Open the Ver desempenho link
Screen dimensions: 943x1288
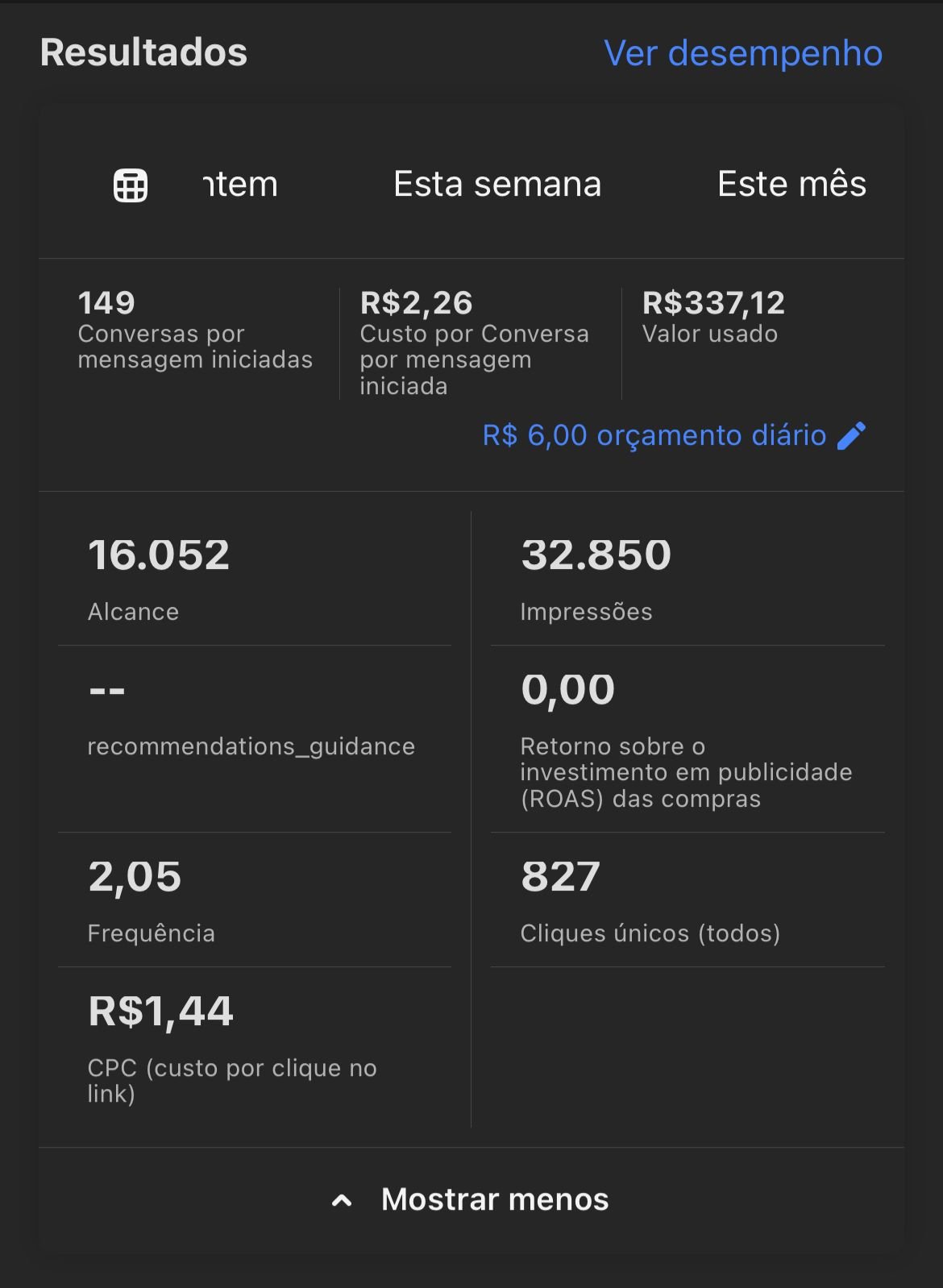pyautogui.click(x=742, y=53)
